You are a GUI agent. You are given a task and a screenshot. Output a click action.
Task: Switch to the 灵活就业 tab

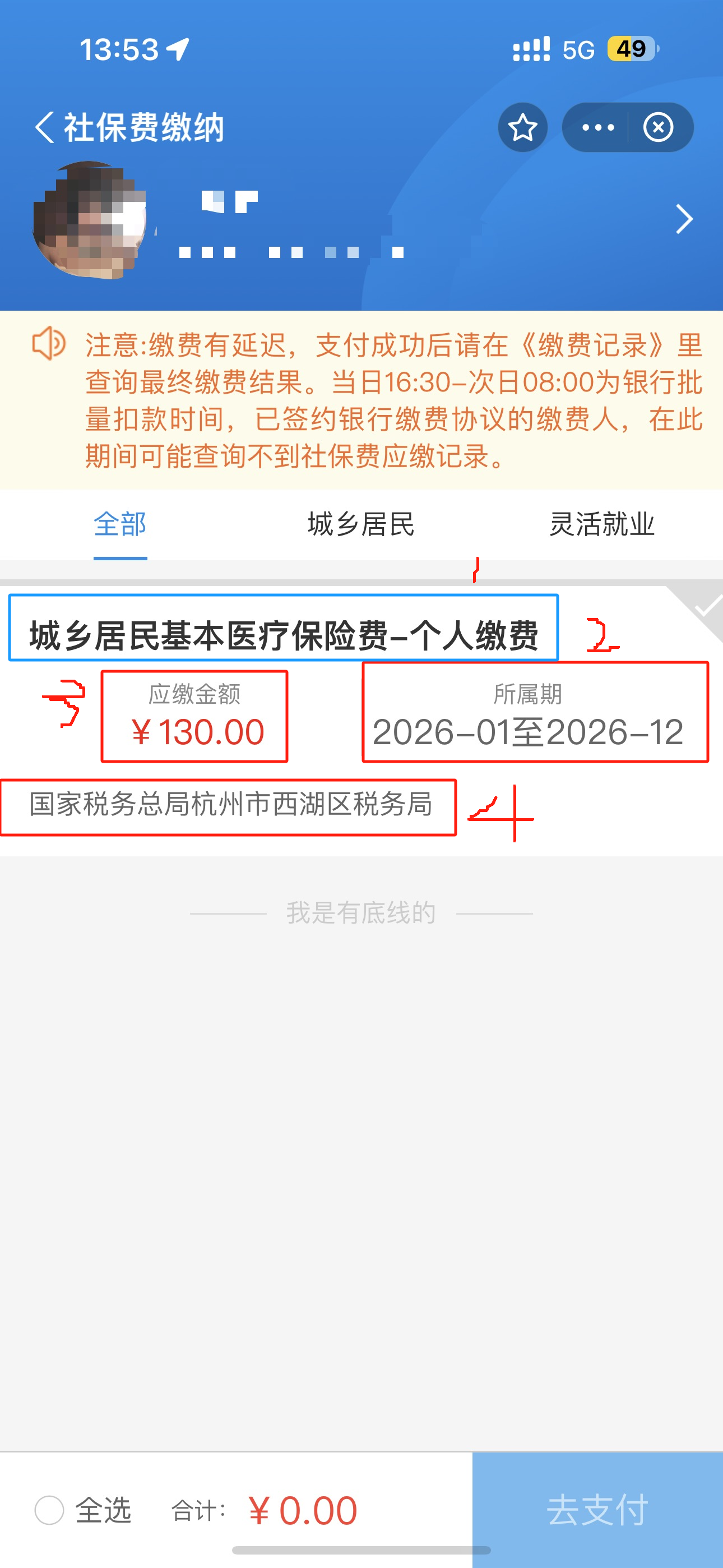click(602, 524)
